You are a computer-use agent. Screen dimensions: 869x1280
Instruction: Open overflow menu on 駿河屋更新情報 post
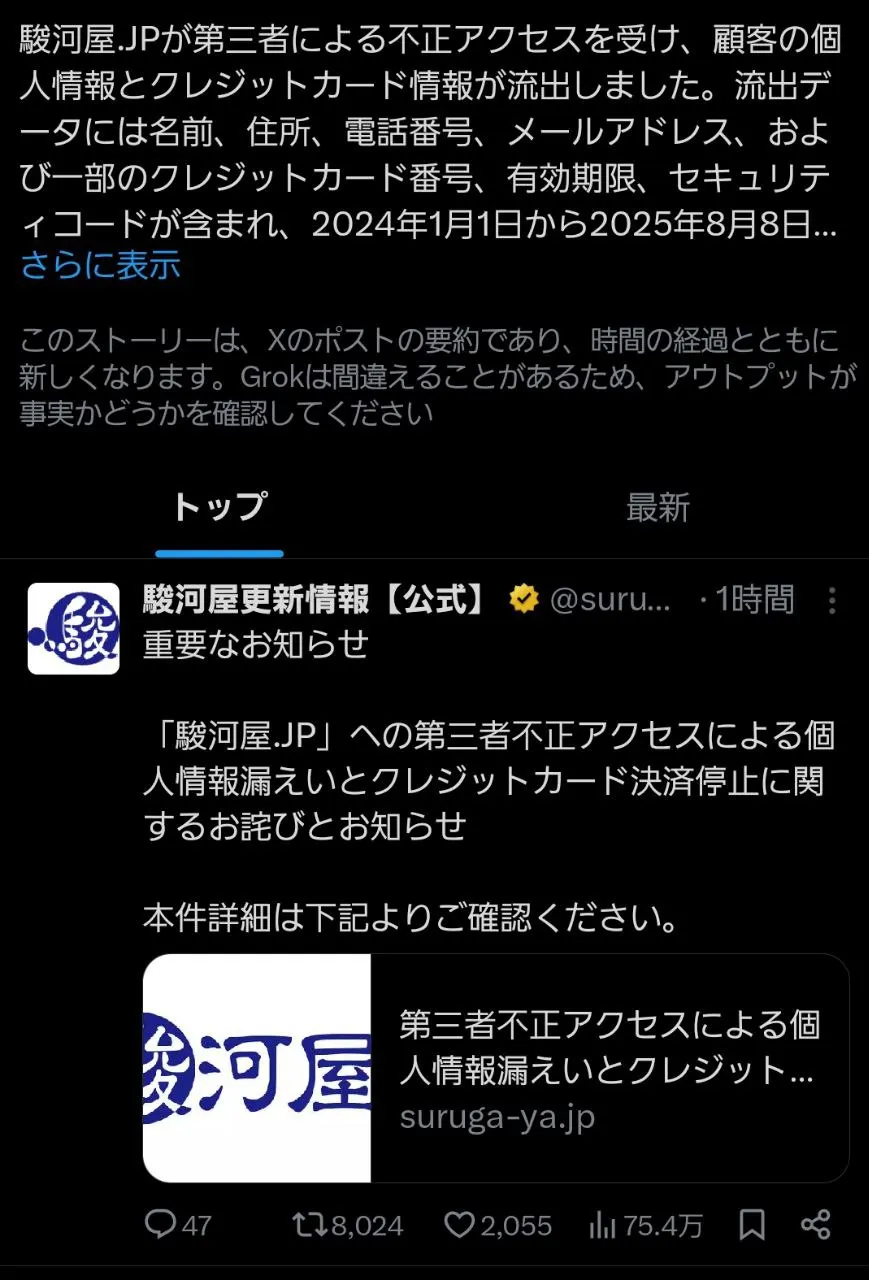(x=832, y=600)
